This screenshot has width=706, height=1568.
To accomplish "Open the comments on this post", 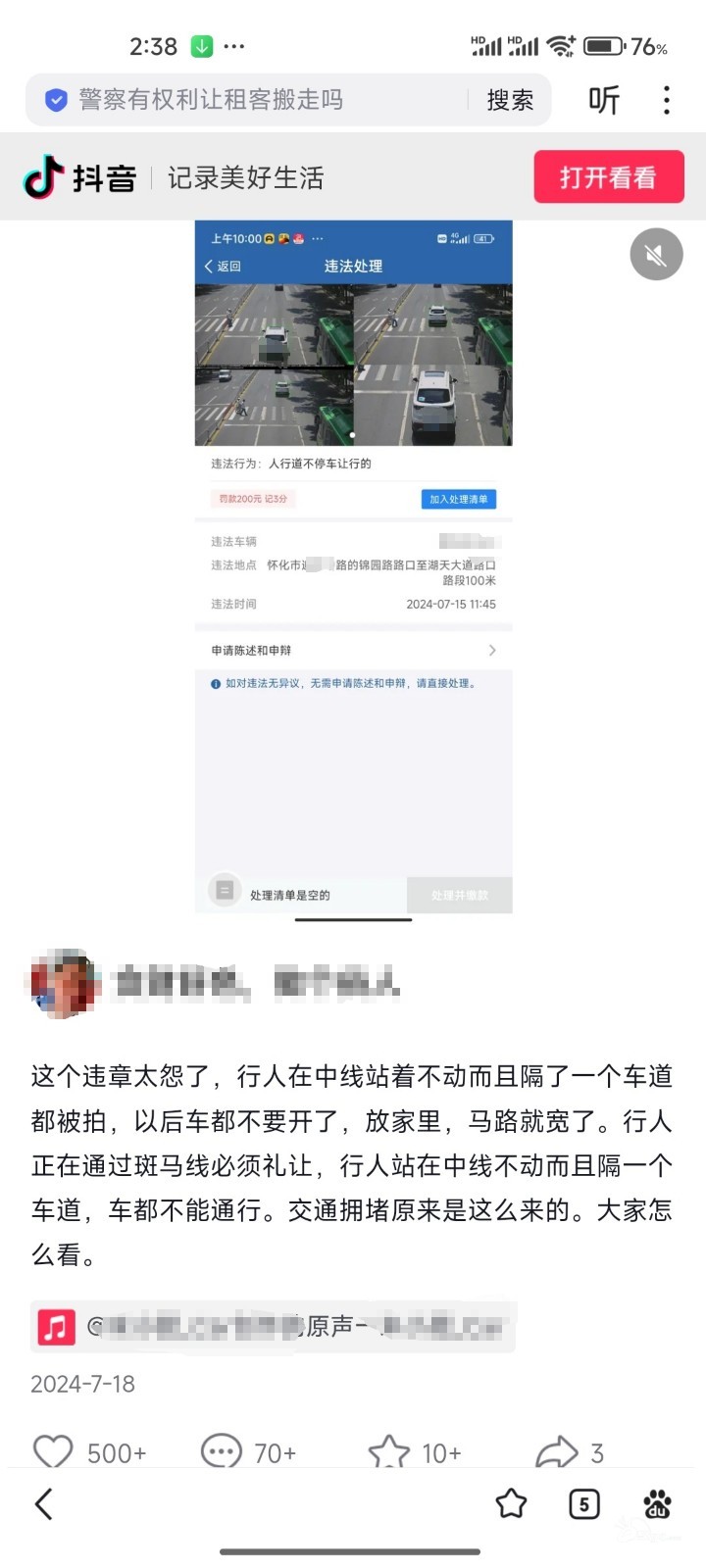I will (221, 1451).
